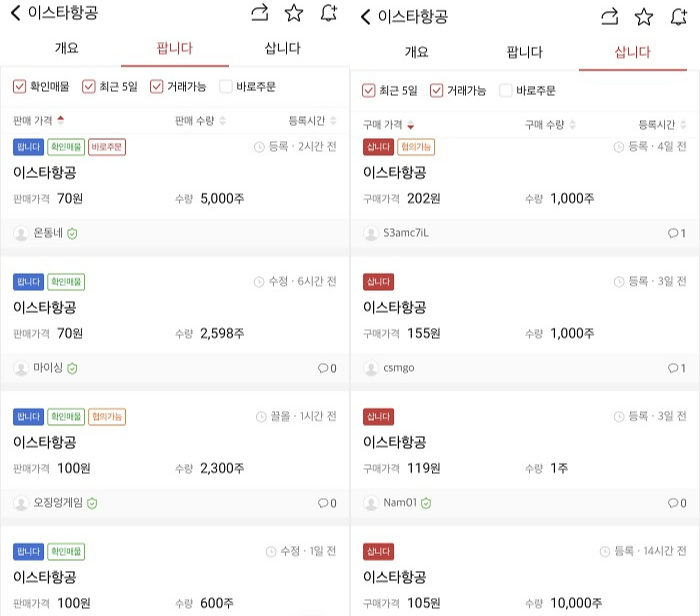Image resolution: width=700 pixels, height=616 pixels.
Task: Sort listings by 판매 가격
Action: [38, 121]
